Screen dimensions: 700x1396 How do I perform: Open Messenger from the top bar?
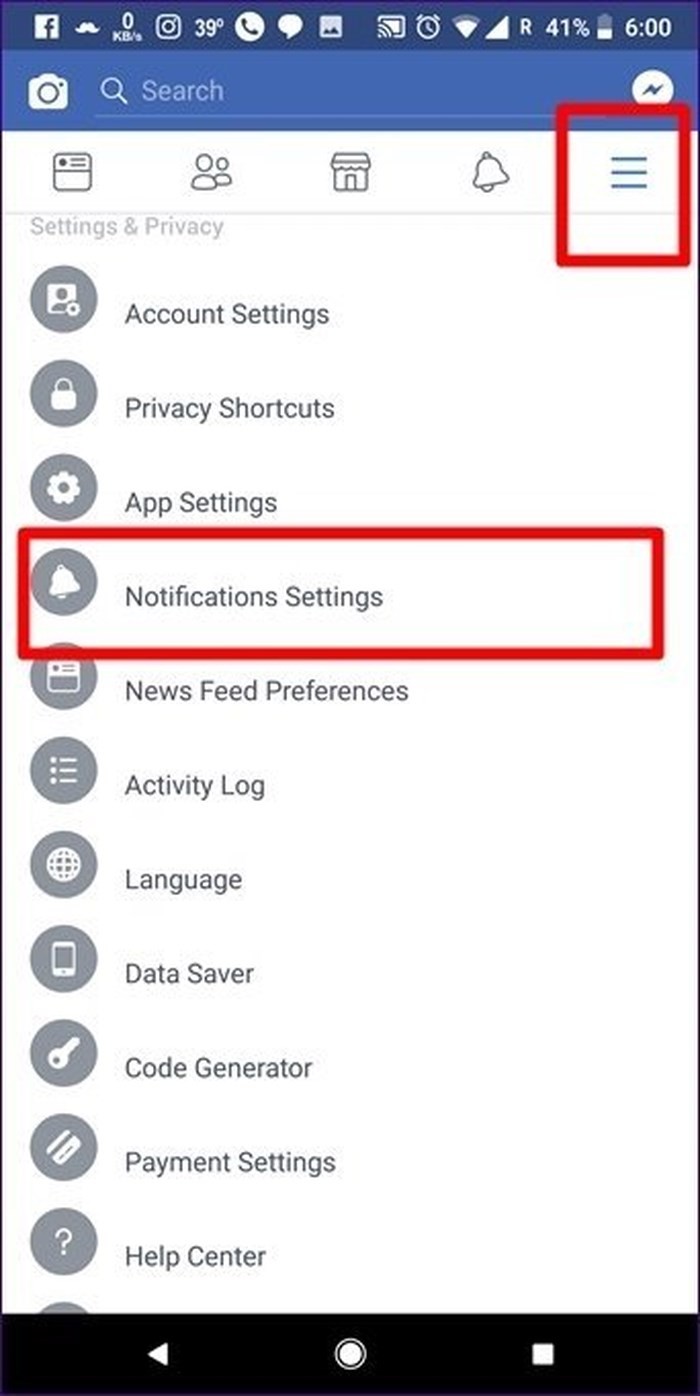pos(652,90)
